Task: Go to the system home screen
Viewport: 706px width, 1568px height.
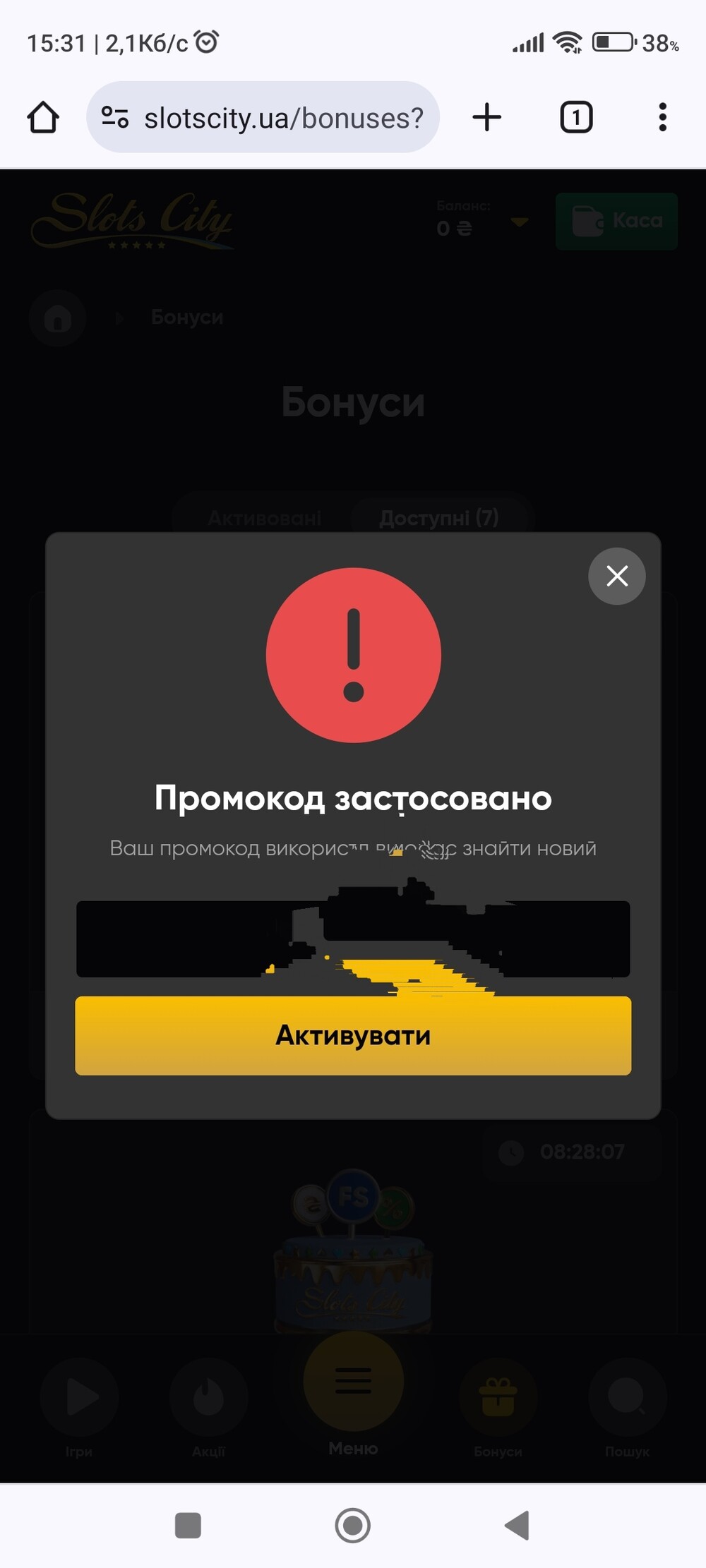Action: click(353, 1525)
